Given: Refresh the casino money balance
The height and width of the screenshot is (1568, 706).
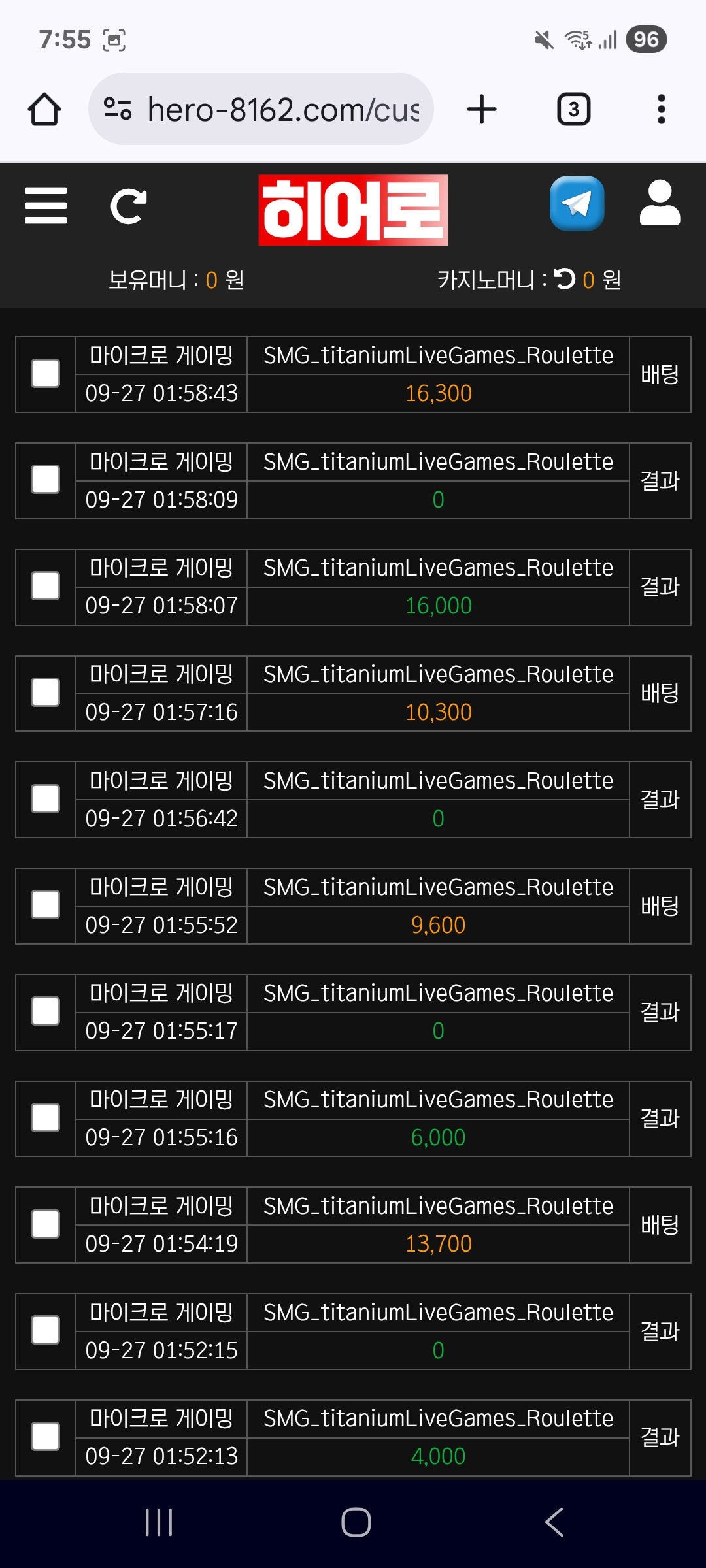Looking at the screenshot, I should point(565,279).
